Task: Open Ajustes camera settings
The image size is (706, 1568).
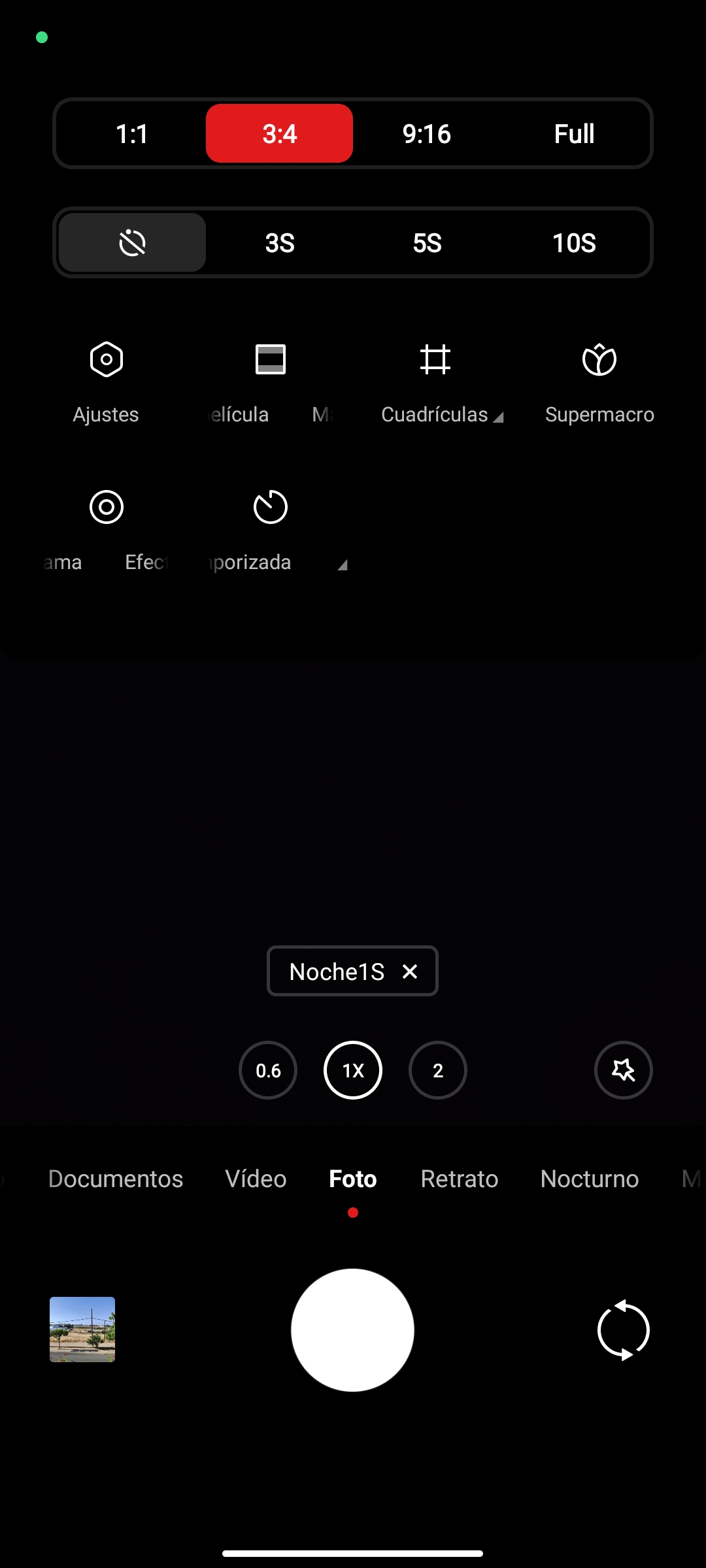Action: 106,378
